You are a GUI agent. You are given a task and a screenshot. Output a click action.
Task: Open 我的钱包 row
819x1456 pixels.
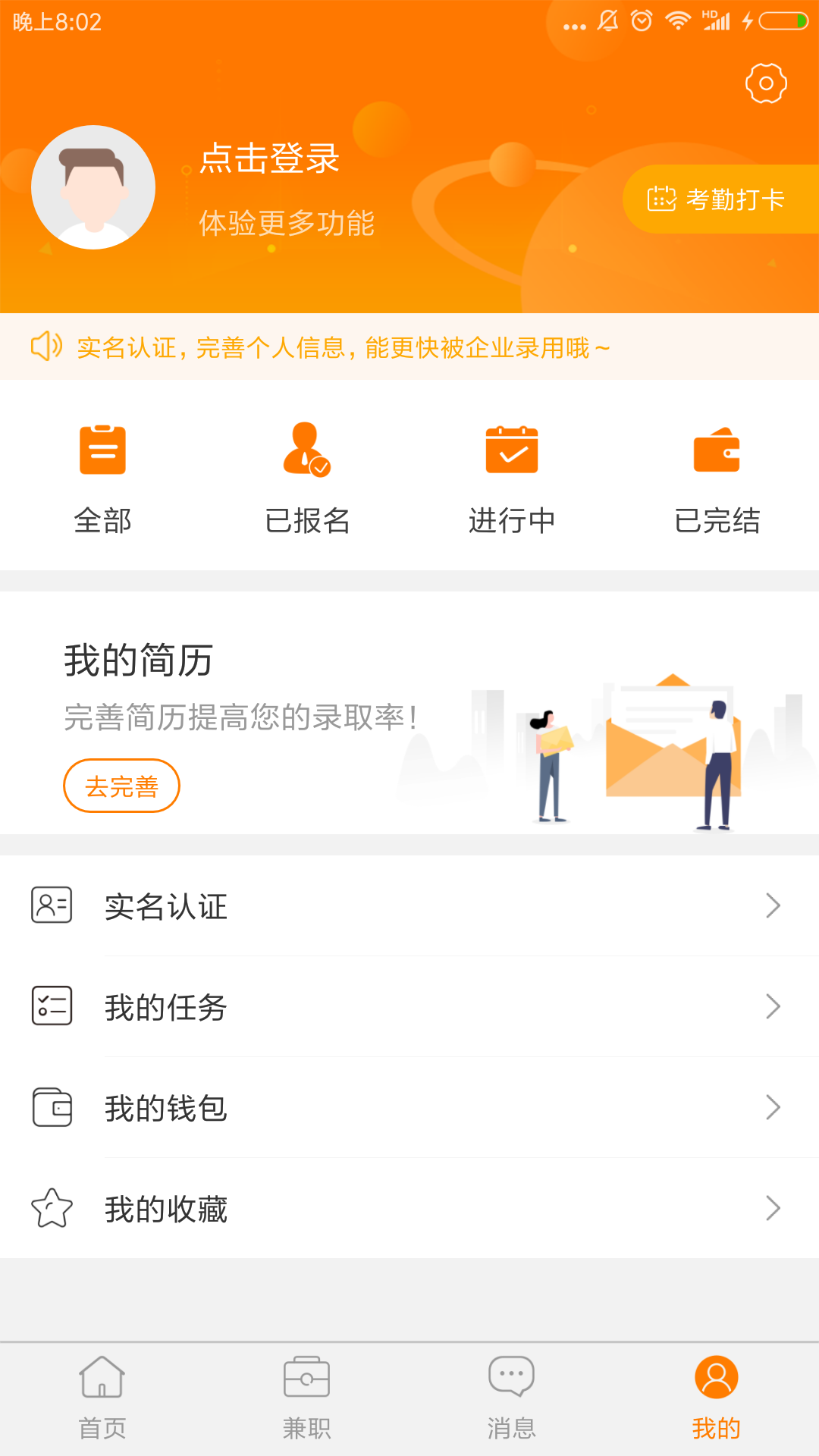(409, 1108)
